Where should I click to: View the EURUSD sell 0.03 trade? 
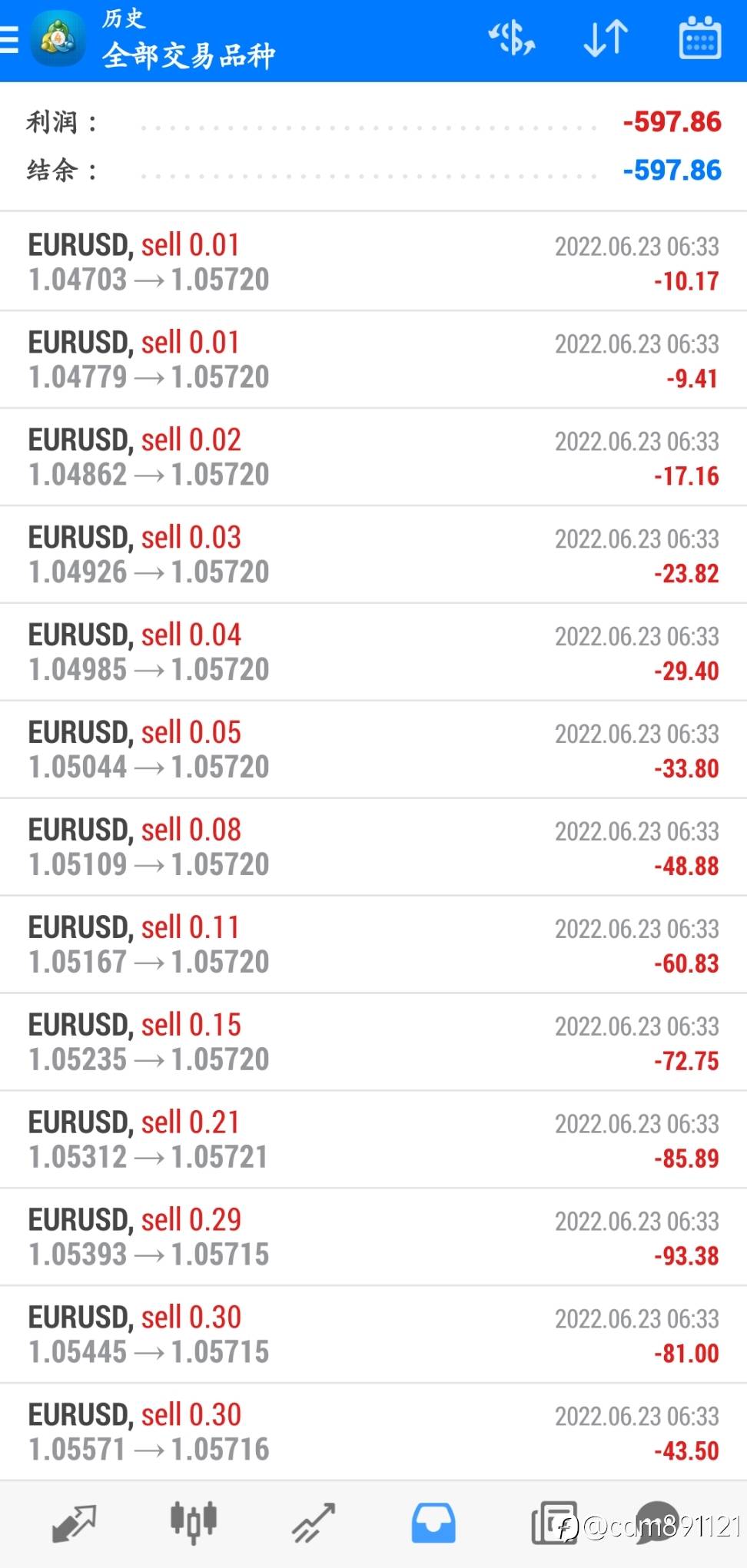pyautogui.click(x=373, y=555)
